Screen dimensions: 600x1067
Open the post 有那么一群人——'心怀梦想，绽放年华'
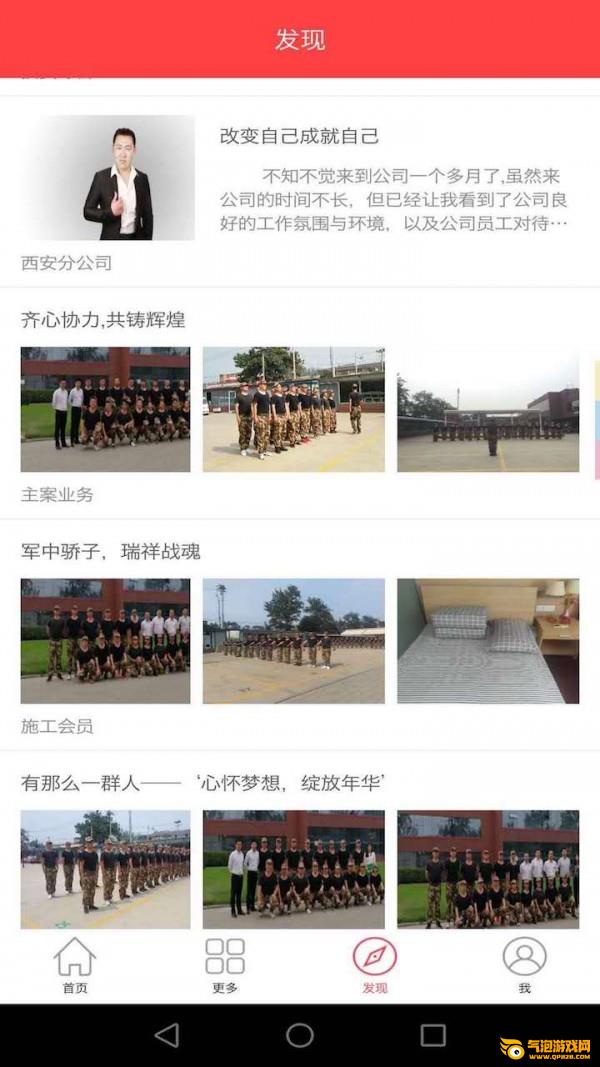(x=204, y=783)
